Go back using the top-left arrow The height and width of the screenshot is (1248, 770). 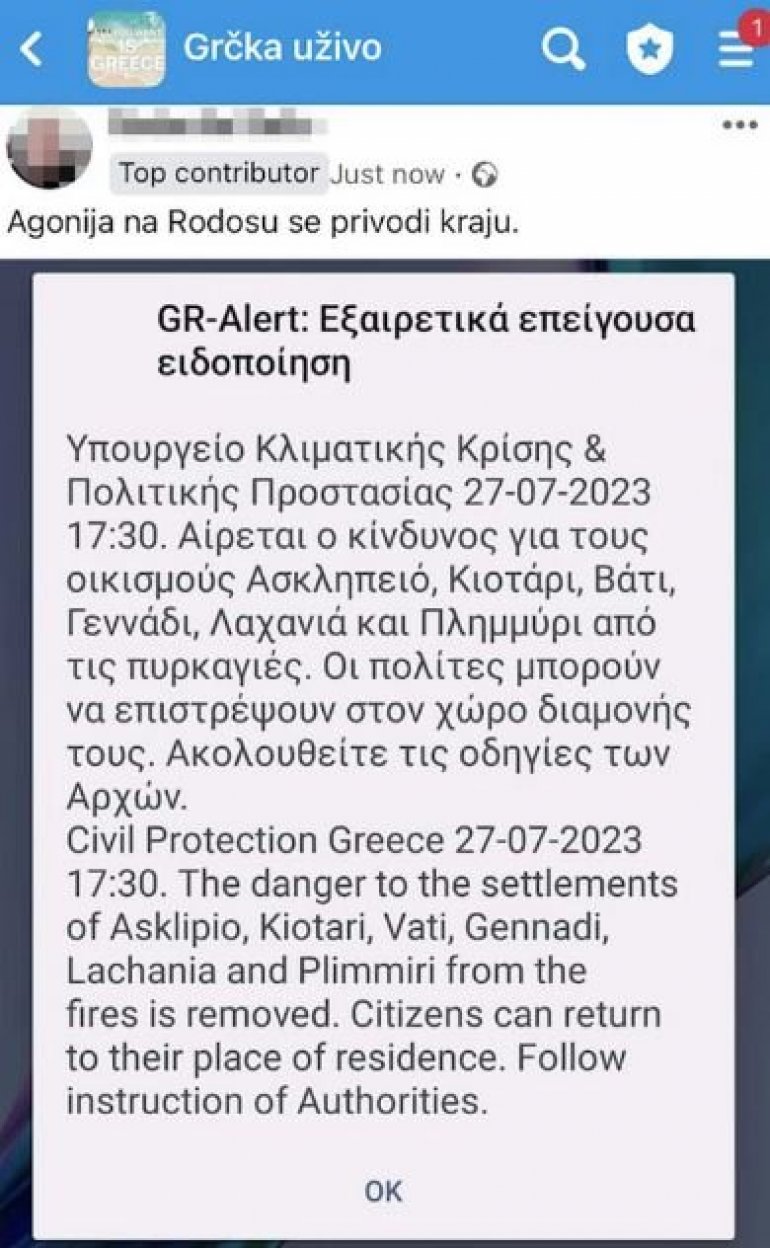coord(32,48)
